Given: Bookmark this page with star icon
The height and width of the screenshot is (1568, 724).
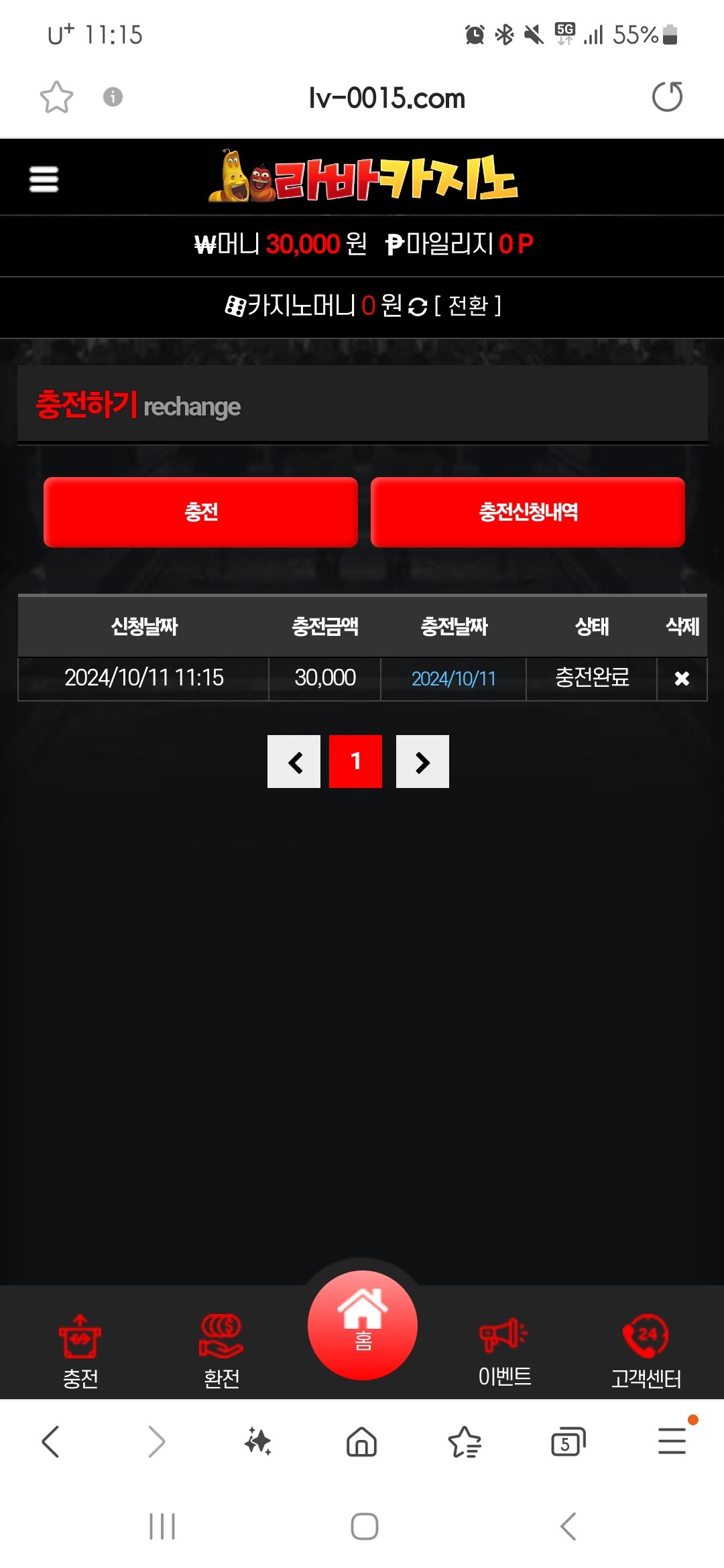Looking at the screenshot, I should point(56,98).
